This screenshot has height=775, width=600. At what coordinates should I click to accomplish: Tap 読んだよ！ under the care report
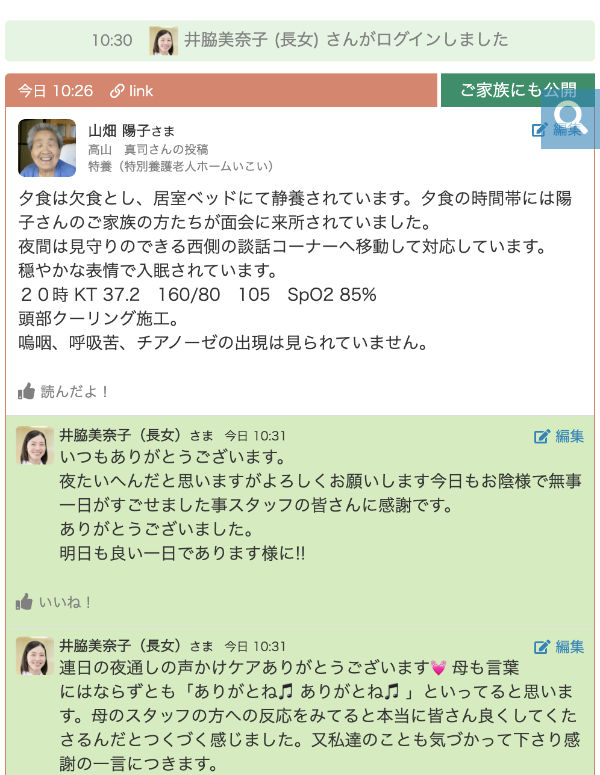coord(64,391)
